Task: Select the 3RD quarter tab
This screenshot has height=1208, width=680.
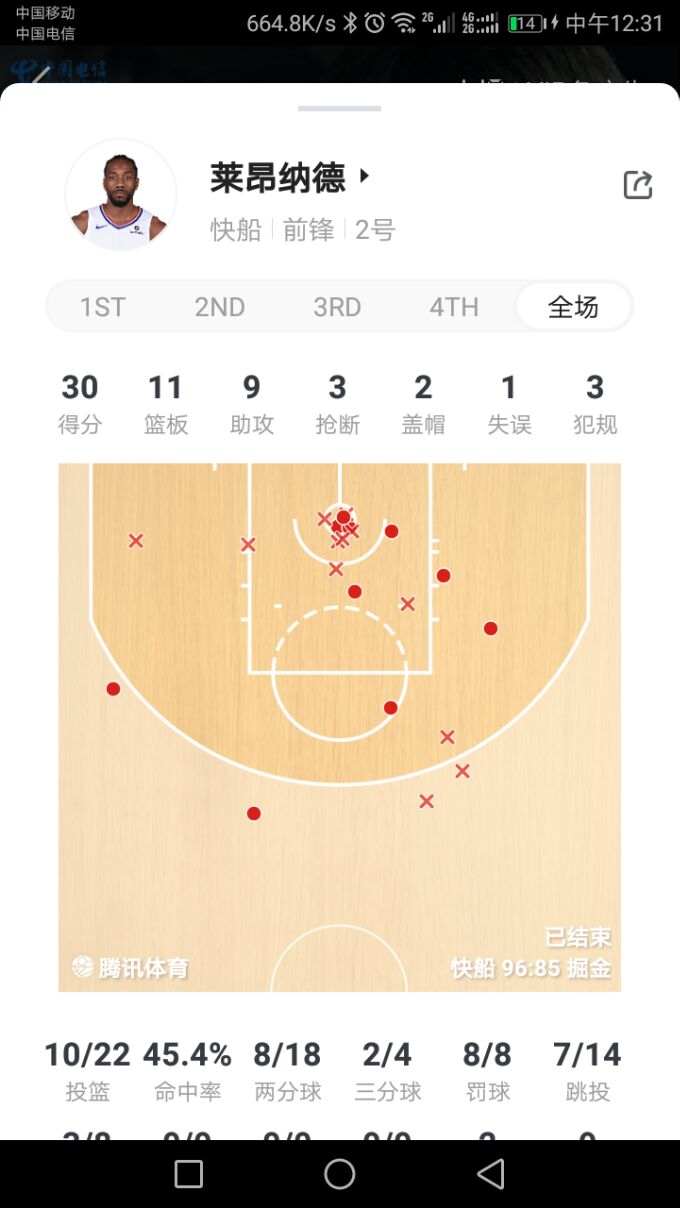Action: pos(337,307)
